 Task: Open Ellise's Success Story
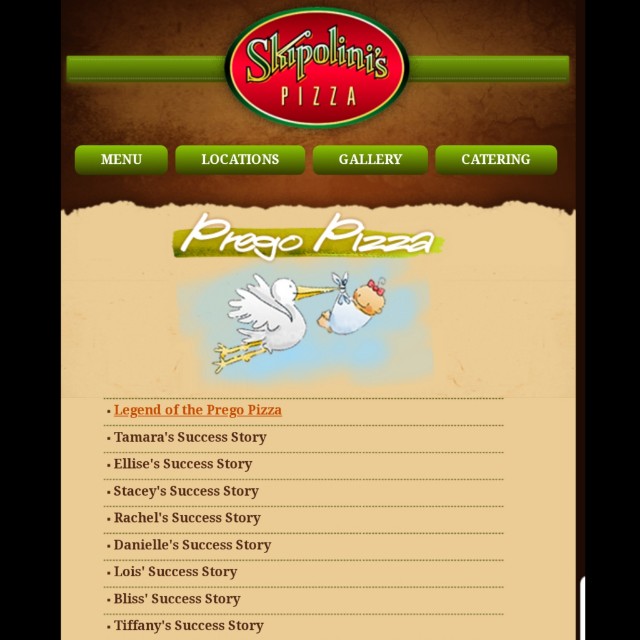pyautogui.click(x=183, y=464)
